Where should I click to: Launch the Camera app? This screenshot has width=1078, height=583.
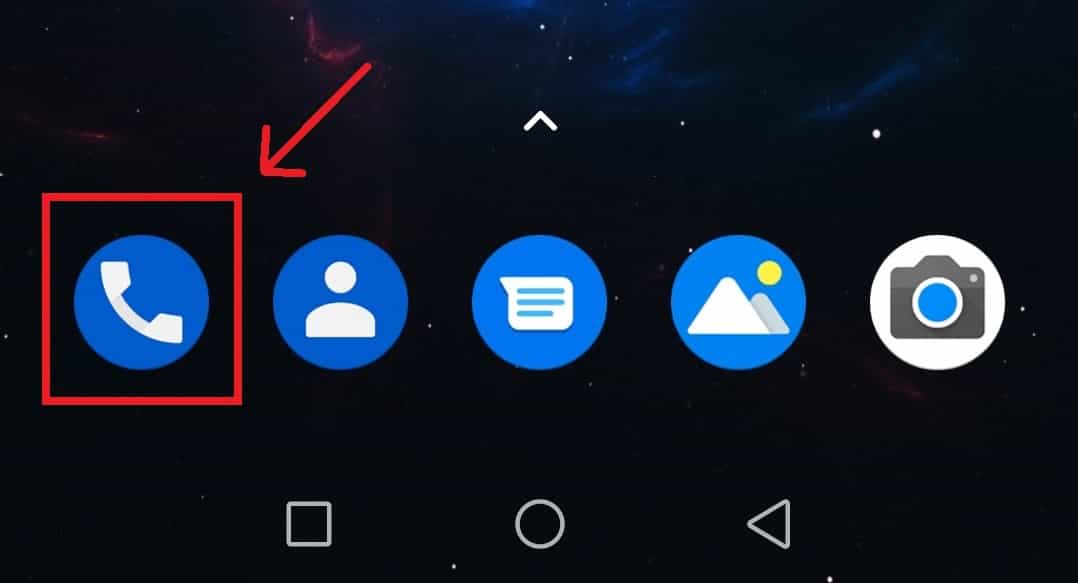[x=937, y=302]
